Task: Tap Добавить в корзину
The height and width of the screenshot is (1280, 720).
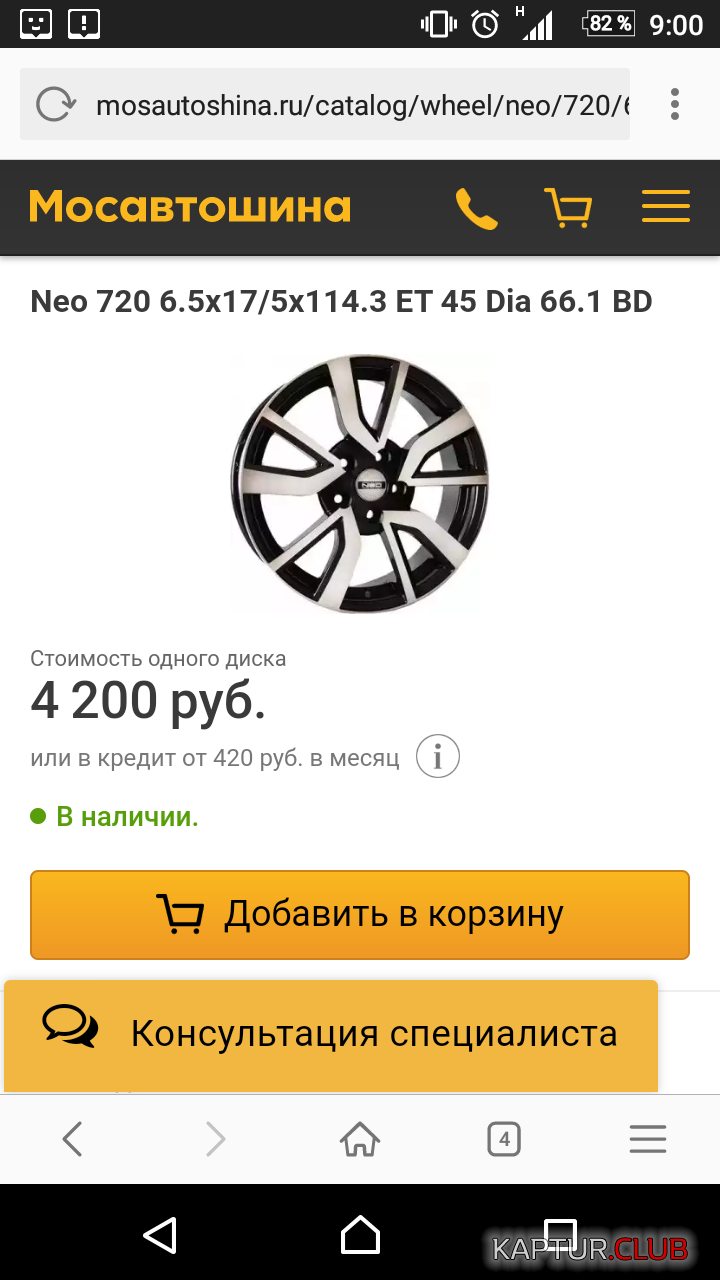Action: click(360, 915)
